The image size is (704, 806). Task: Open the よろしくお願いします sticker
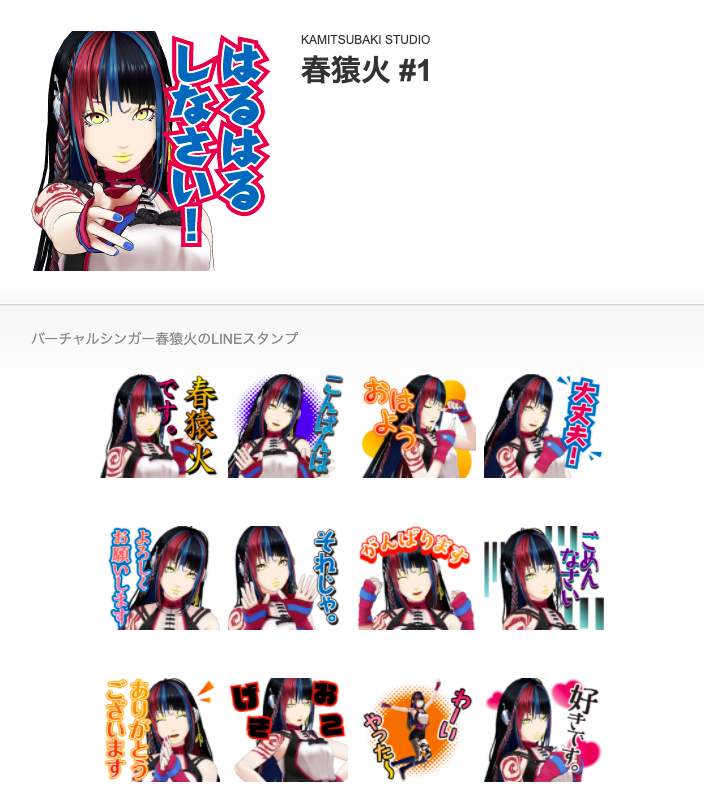tap(160, 578)
